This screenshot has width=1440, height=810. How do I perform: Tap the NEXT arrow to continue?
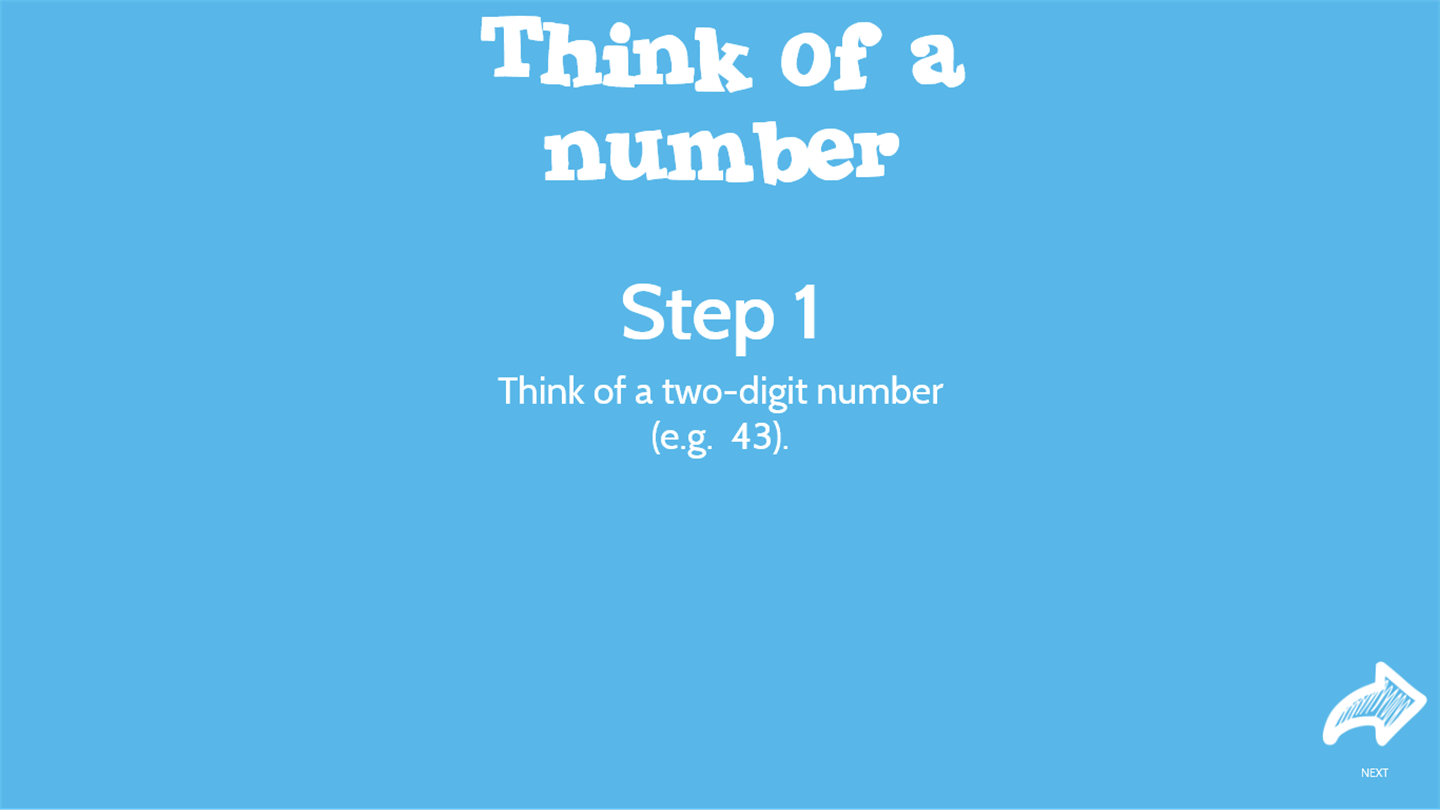(1374, 706)
